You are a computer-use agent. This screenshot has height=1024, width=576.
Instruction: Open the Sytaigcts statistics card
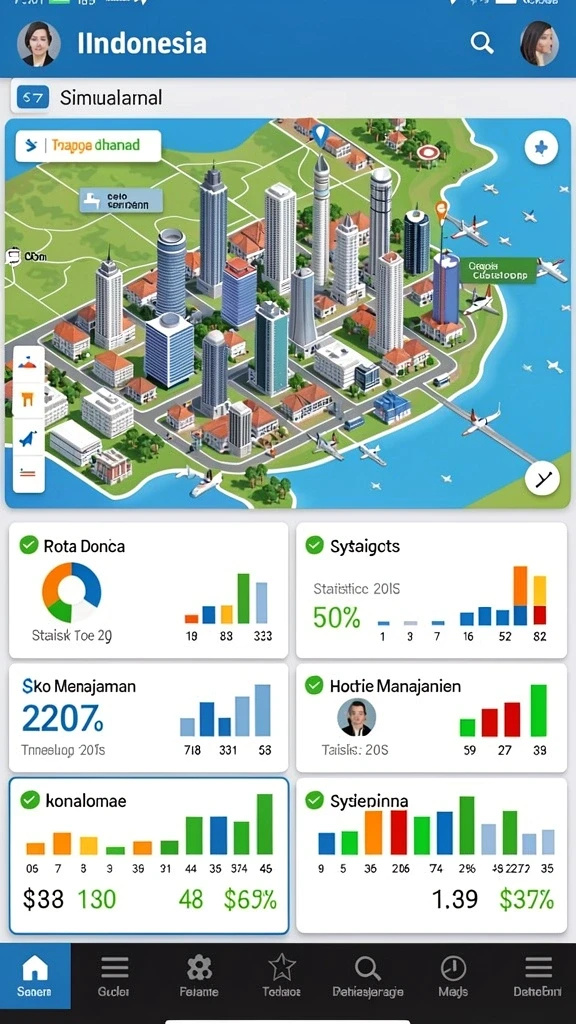432,590
